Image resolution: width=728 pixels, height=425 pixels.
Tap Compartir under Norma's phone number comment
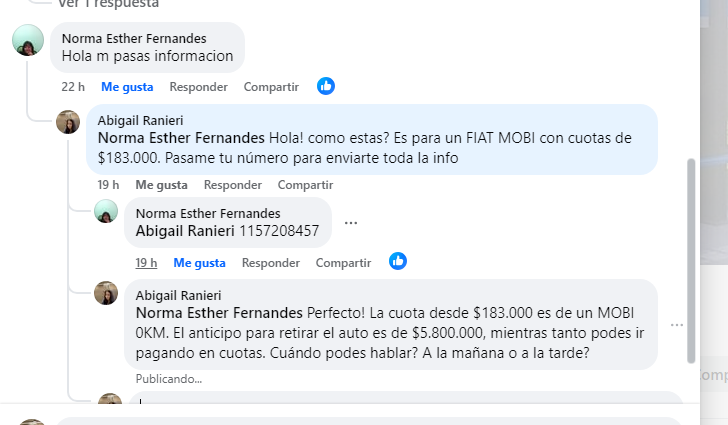coord(343,263)
